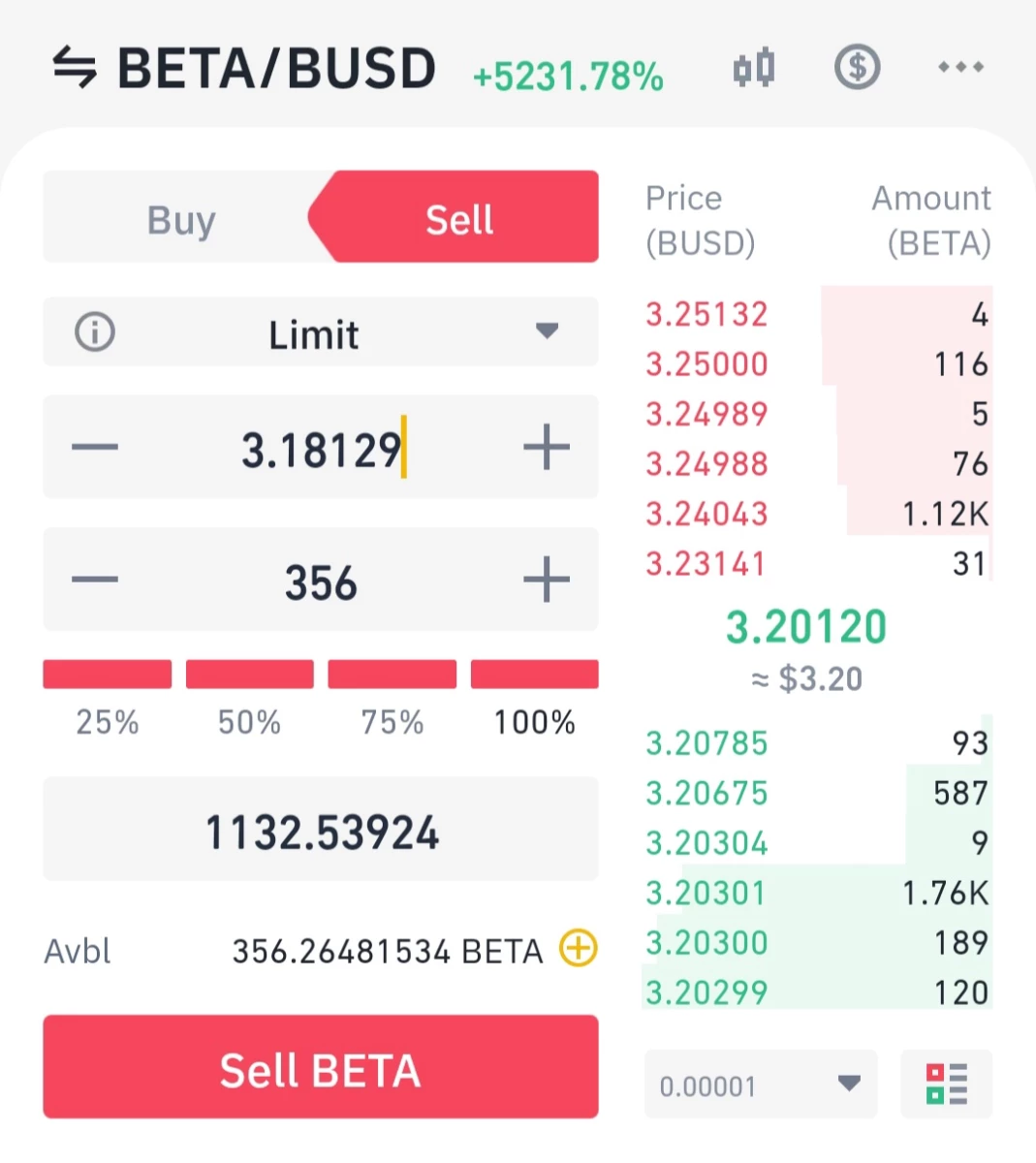Open the 0.00001 decimal precision dropdown

(761, 1084)
